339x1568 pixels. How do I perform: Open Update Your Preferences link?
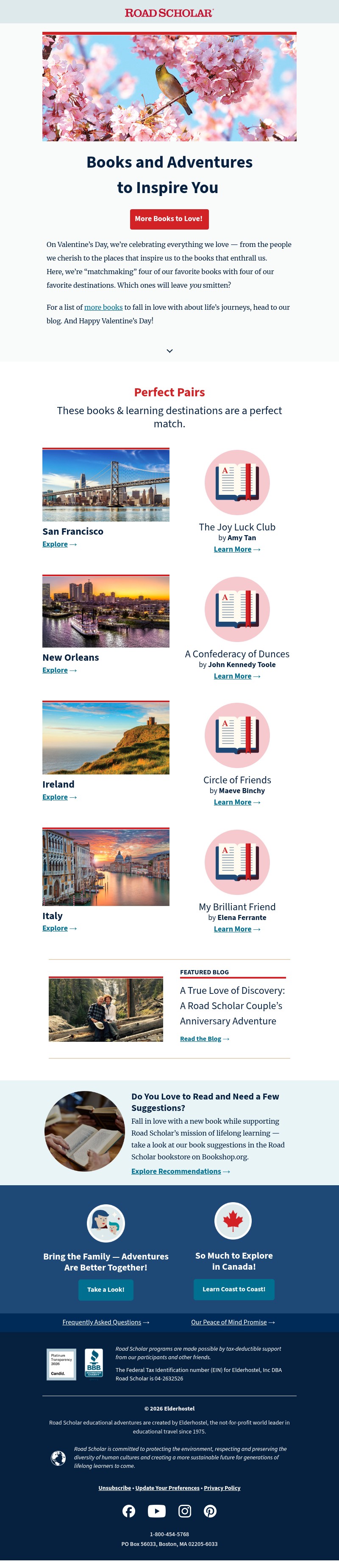167,1488
